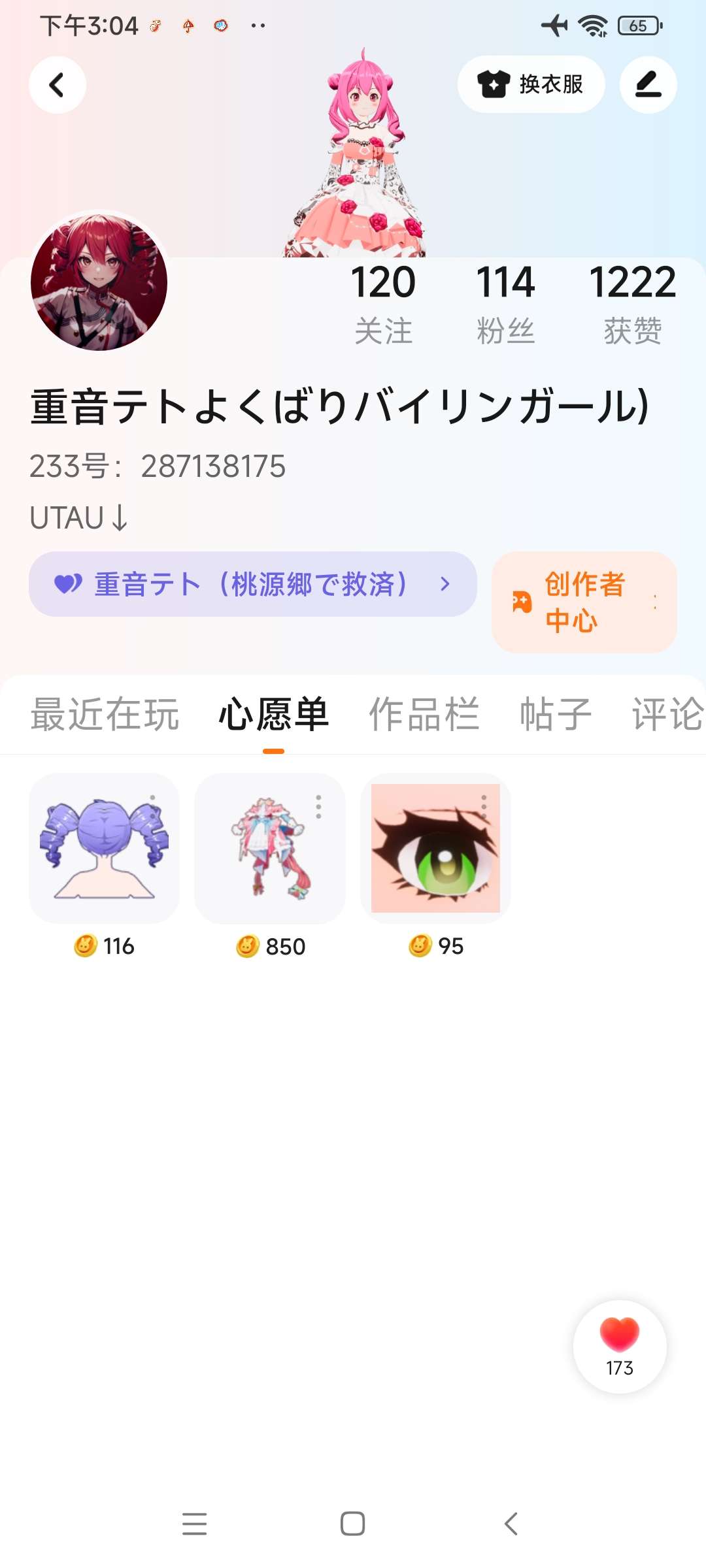Switch to the 作品栏 tab
Screen dimensions: 706x1568
(424, 713)
